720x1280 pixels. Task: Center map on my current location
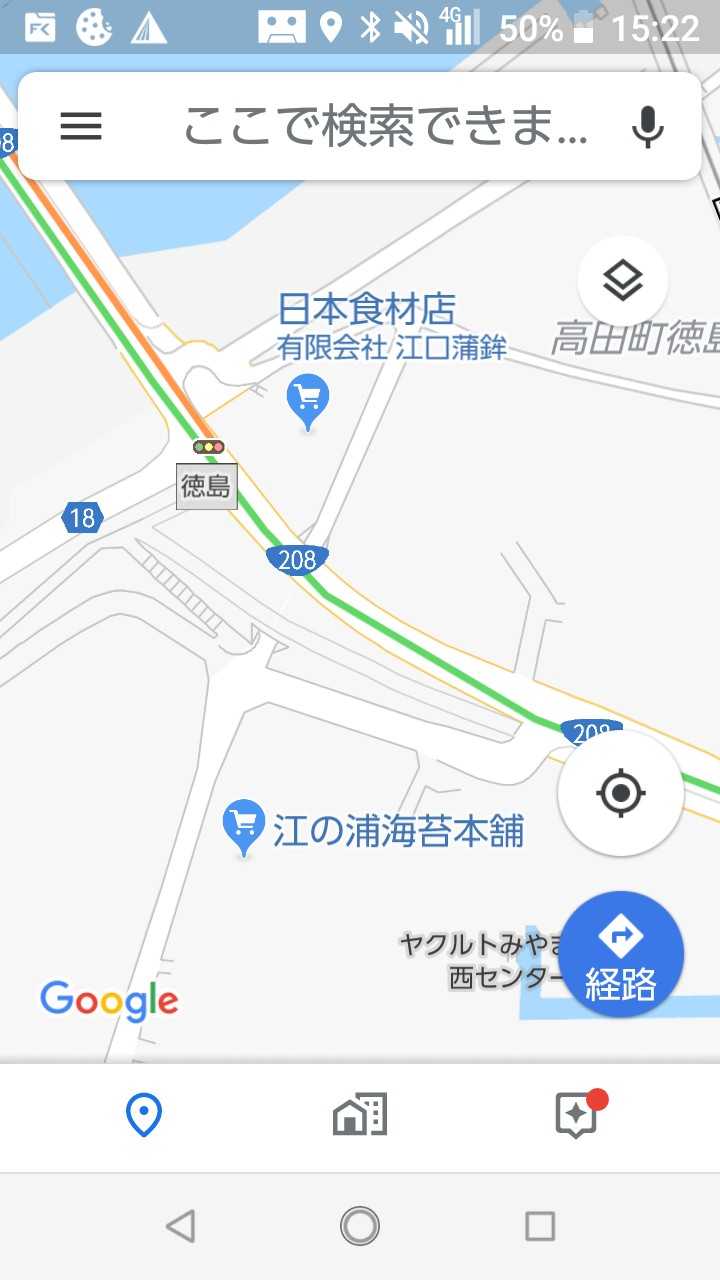[620, 794]
